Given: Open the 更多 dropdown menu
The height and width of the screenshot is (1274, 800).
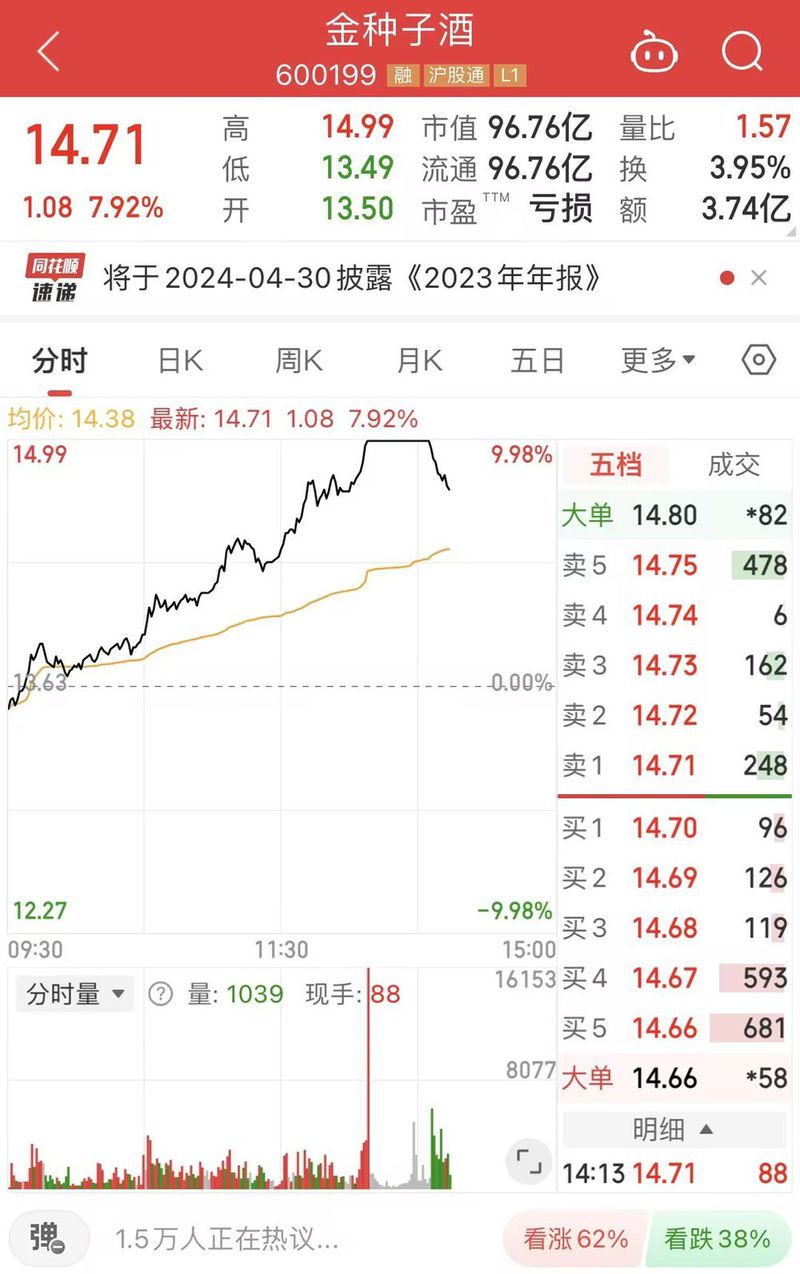Looking at the screenshot, I should pos(655,360).
